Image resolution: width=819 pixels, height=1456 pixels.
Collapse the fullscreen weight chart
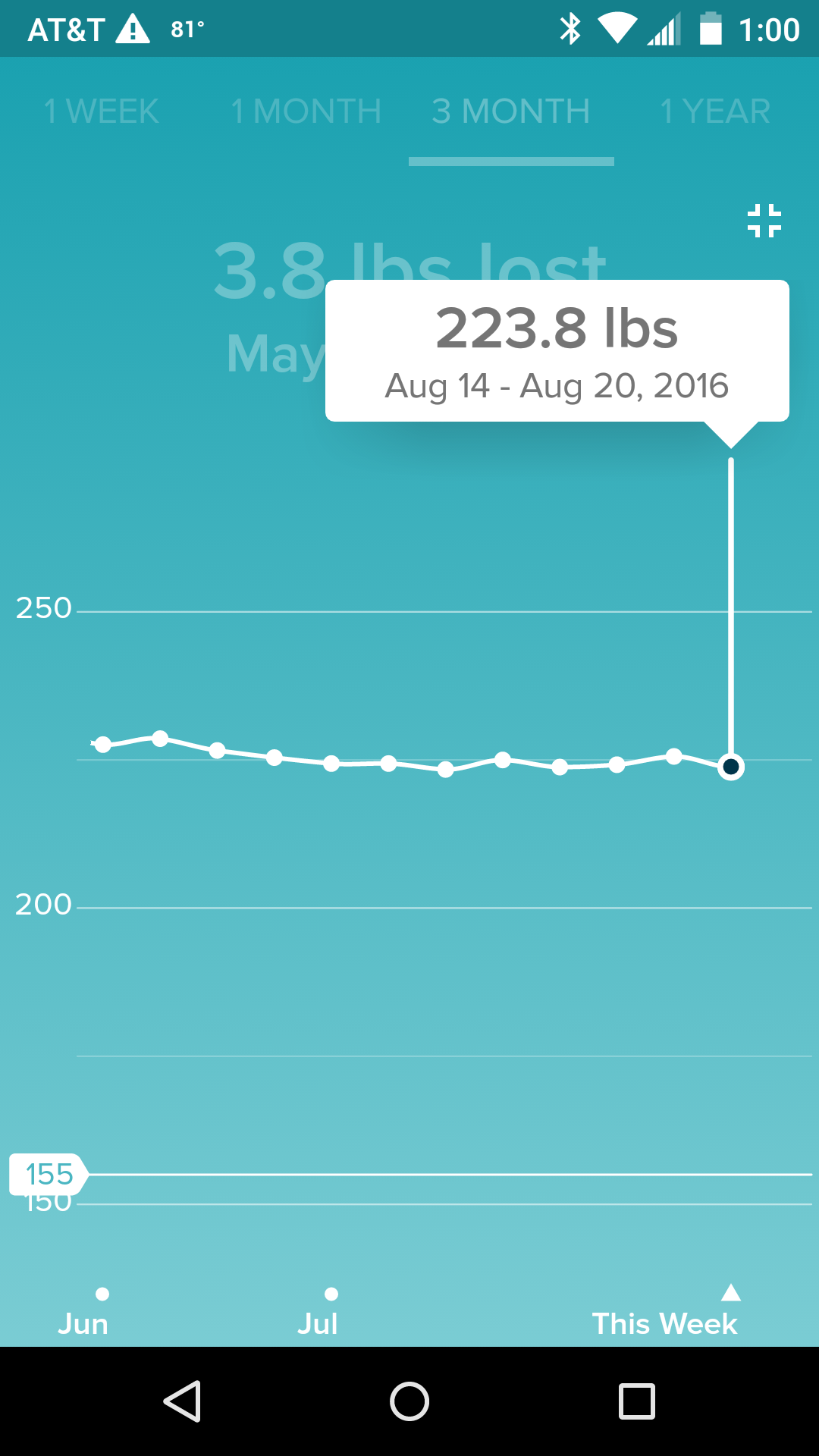point(764,221)
